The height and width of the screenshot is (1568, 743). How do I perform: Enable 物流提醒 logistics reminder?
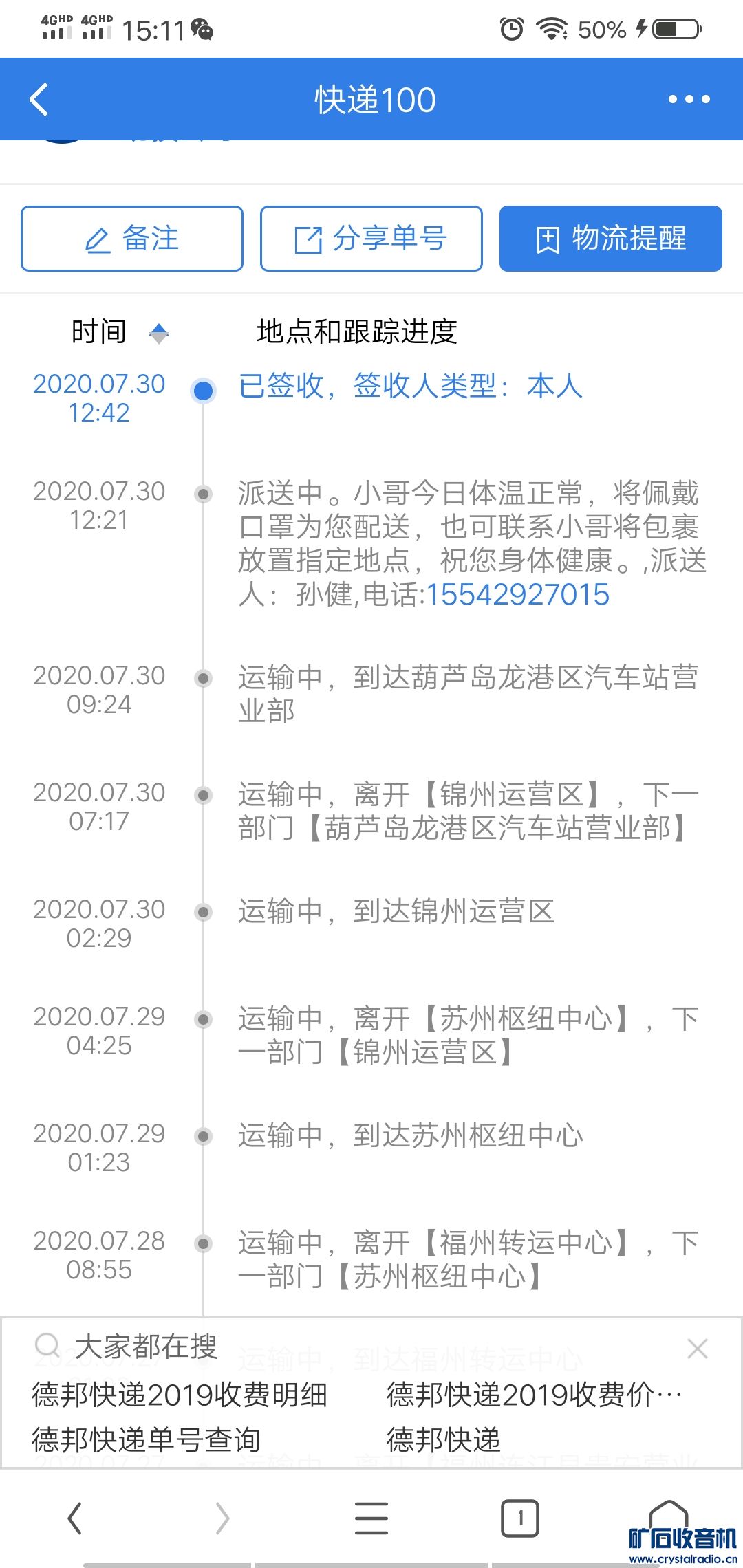pyautogui.click(x=611, y=239)
